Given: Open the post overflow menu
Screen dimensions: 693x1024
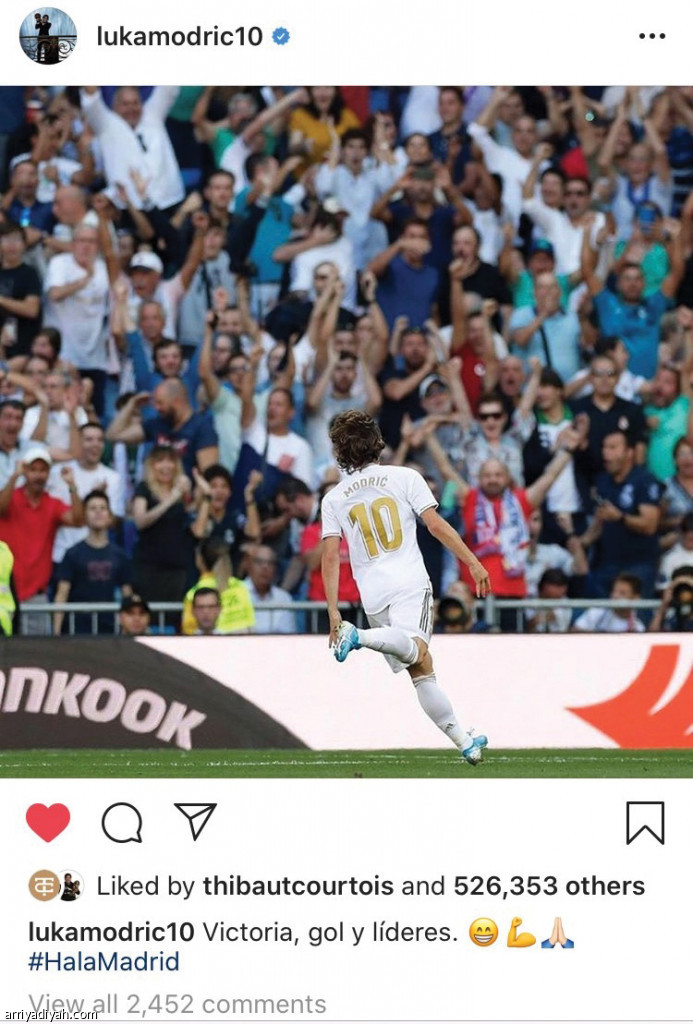Looking at the screenshot, I should coord(651,37).
